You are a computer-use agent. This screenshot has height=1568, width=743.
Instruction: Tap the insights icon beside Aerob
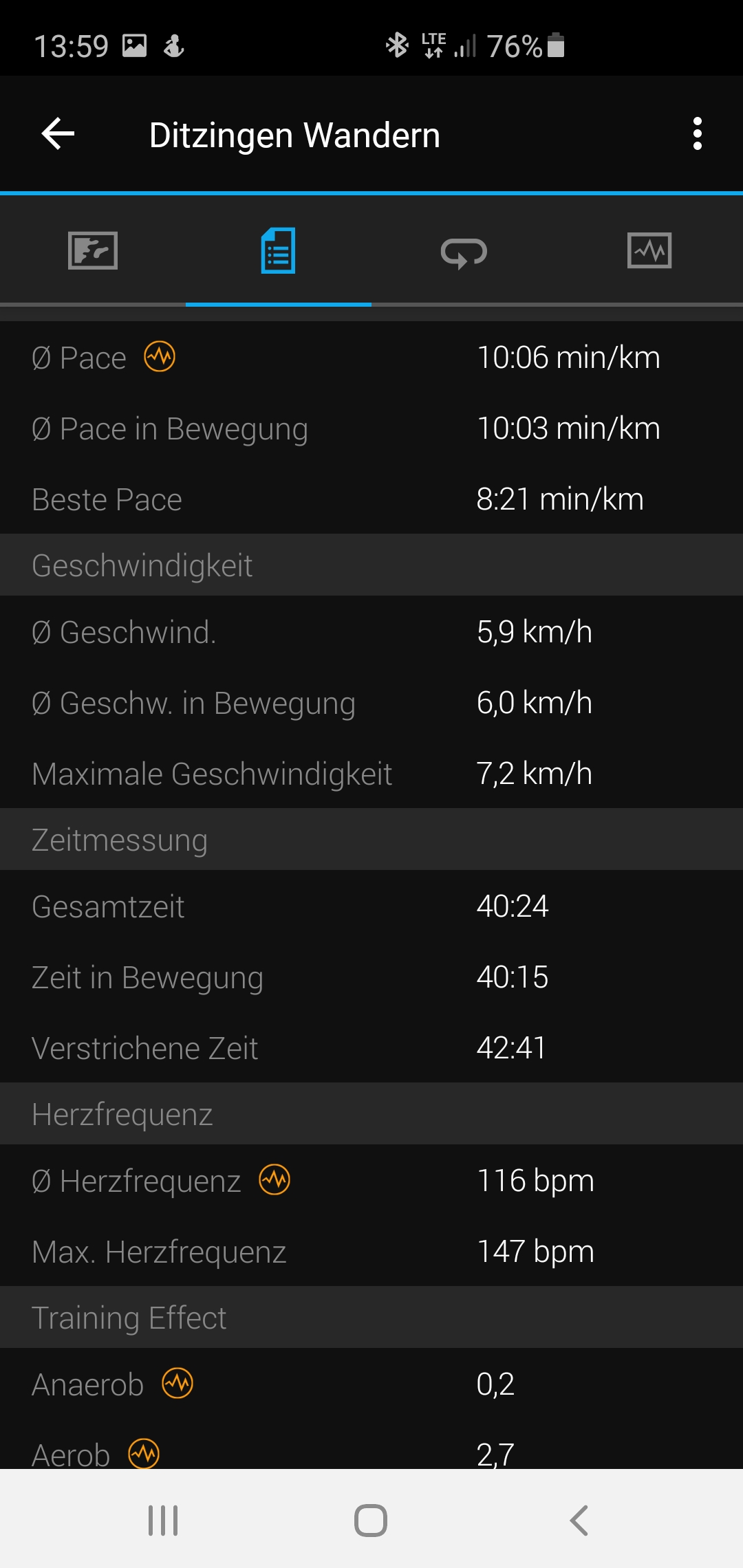[144, 1453]
